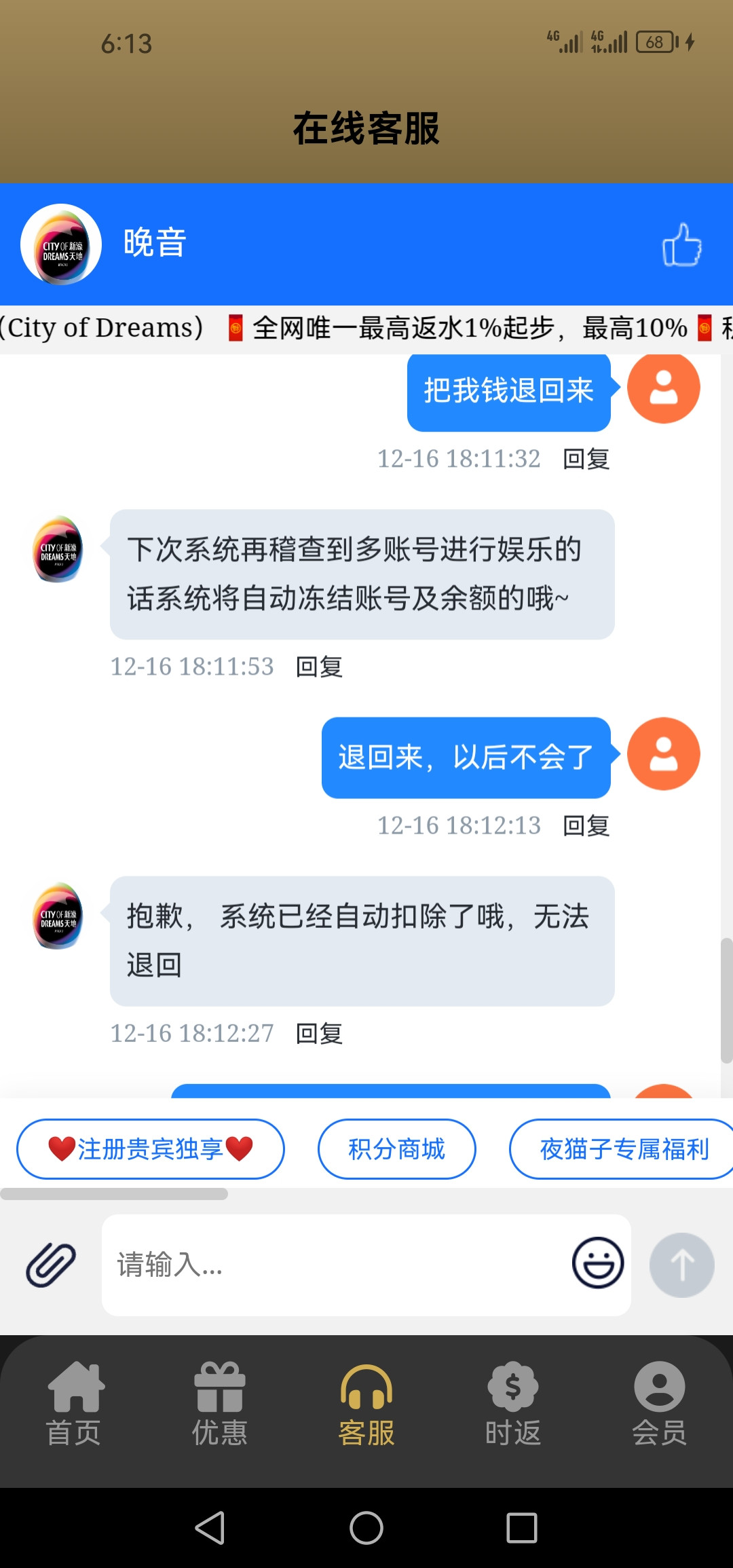Open the emoji picker
This screenshot has height=1568, width=733.
click(x=597, y=1263)
